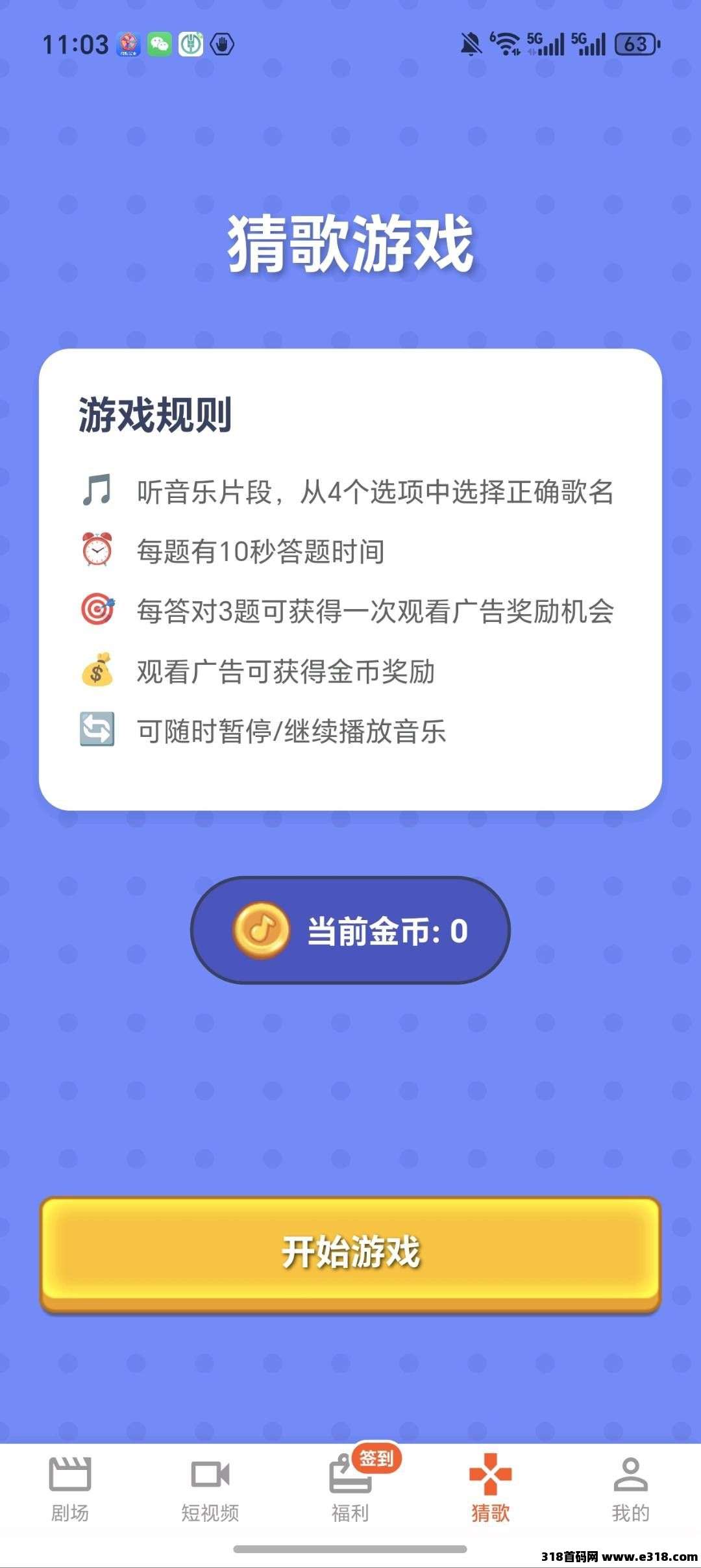Tap the music note icon in game rules
Image resolution: width=701 pixels, height=1568 pixels.
96,491
